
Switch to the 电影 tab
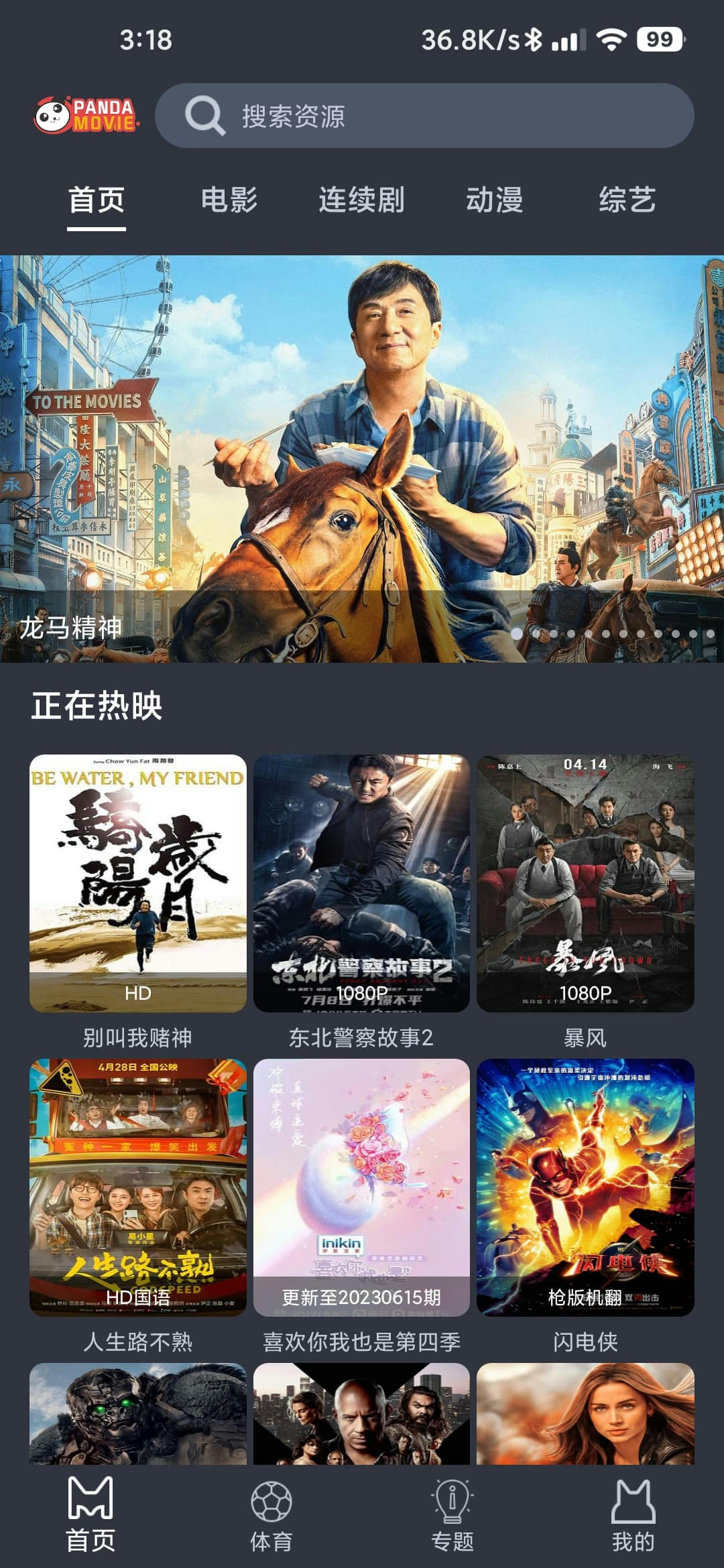(x=229, y=200)
